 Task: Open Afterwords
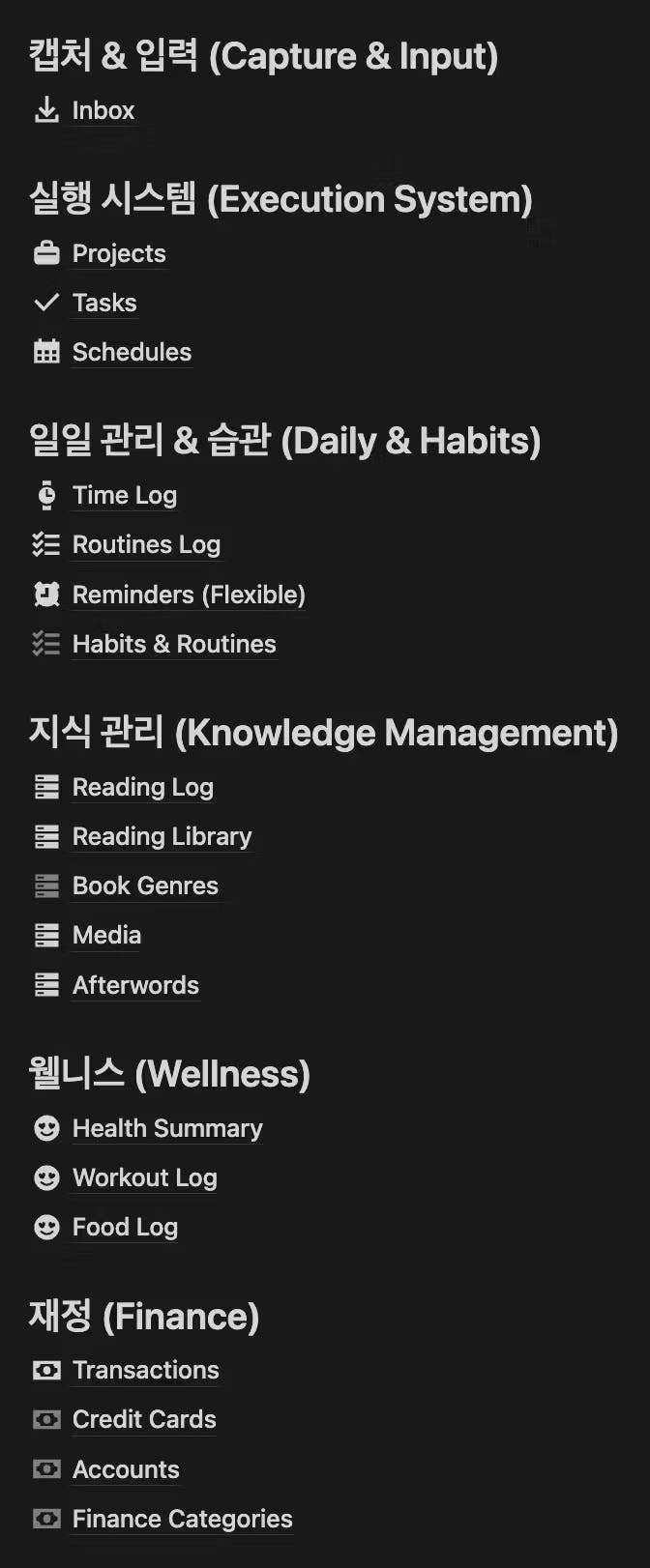pyautogui.click(x=135, y=985)
